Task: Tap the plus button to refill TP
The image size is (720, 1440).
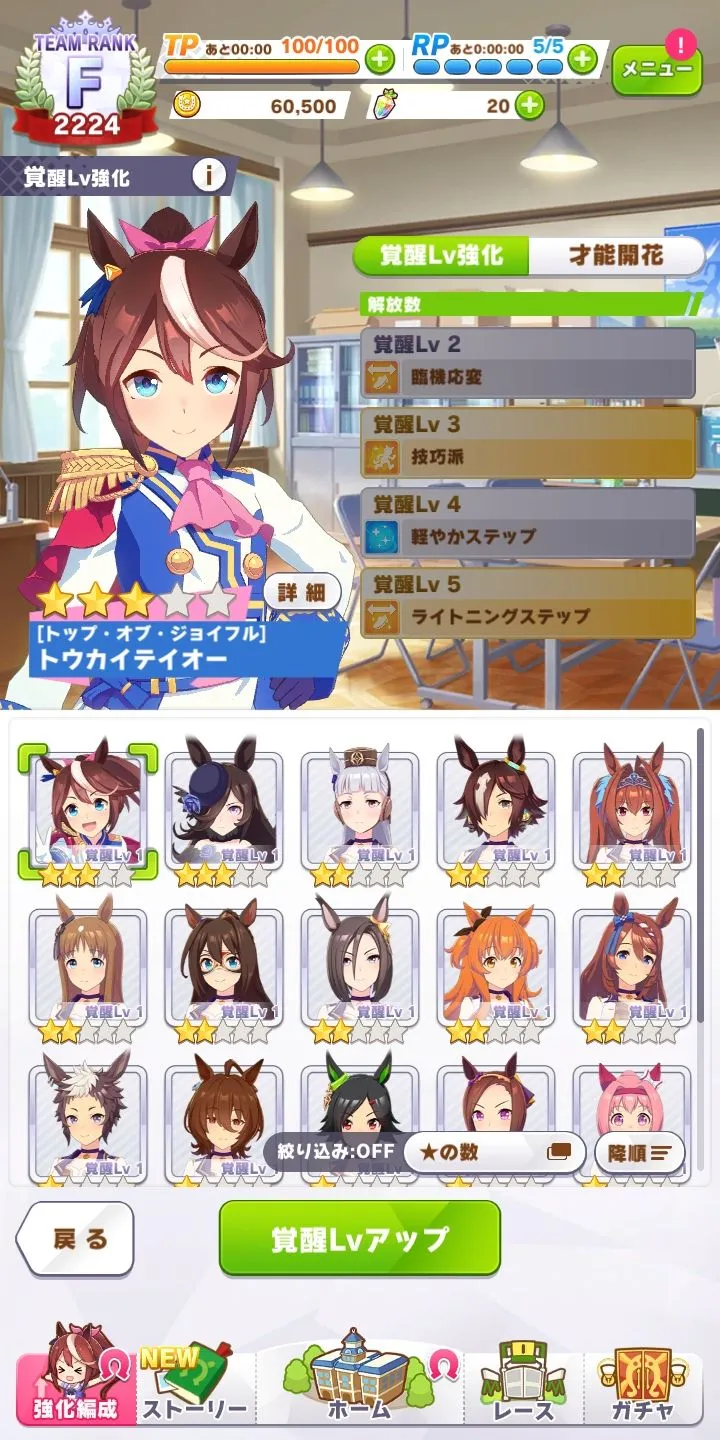Action: 380,58
